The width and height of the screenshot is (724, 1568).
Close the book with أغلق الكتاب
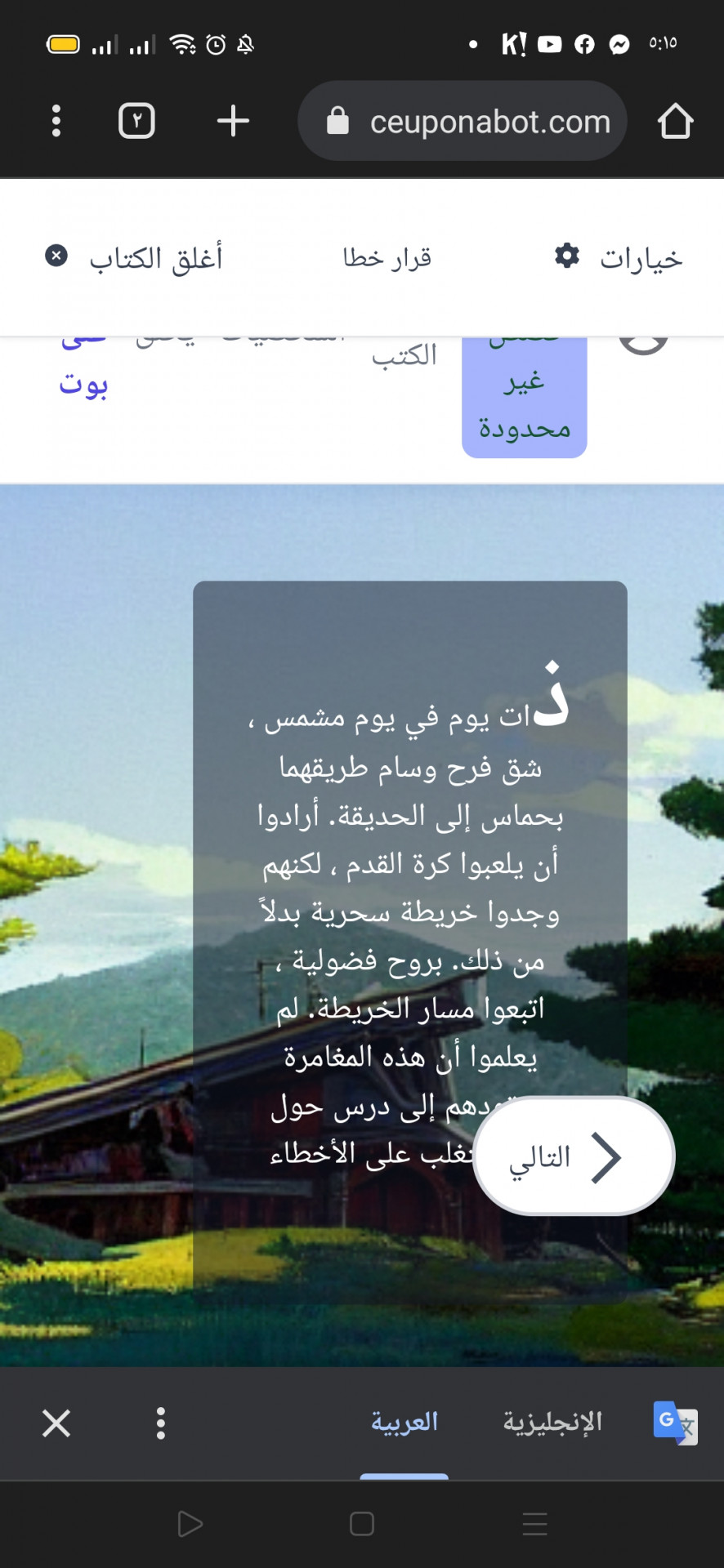135,258
